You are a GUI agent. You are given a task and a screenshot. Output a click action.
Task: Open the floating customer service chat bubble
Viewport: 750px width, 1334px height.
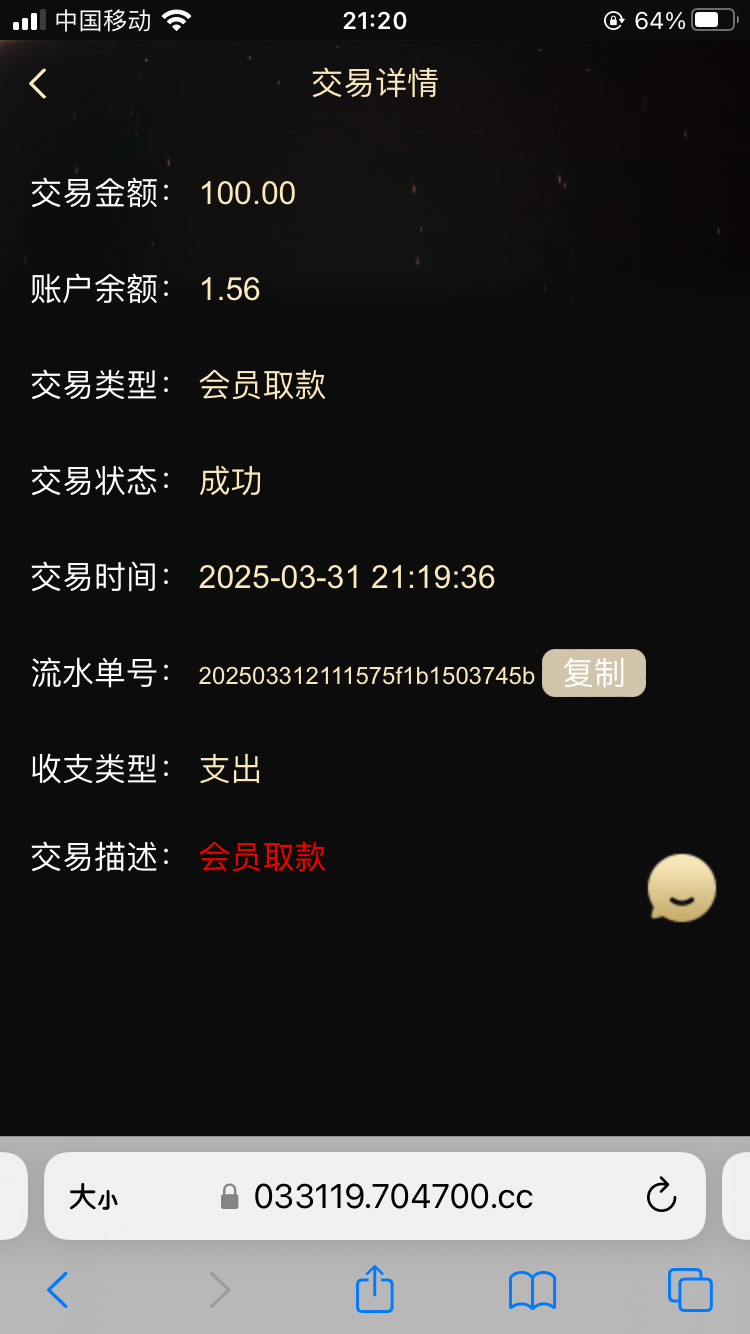(x=682, y=888)
